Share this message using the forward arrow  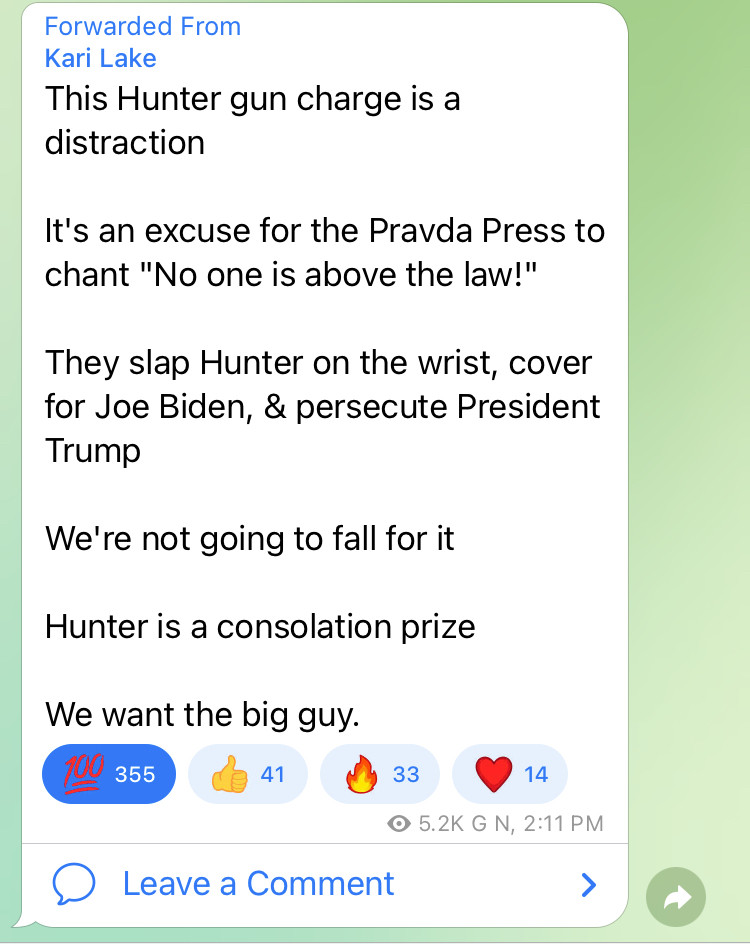(676, 898)
